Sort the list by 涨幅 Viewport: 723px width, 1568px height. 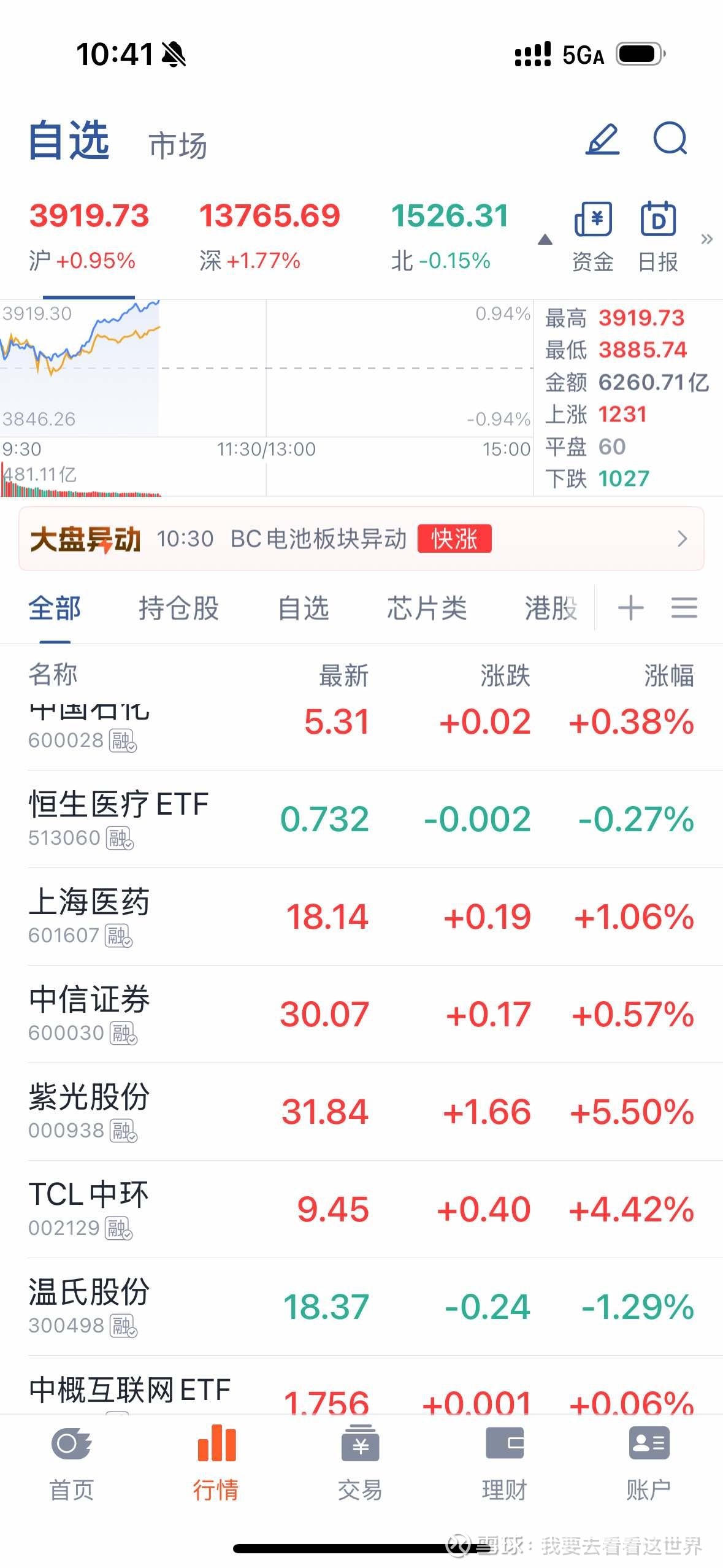click(x=668, y=675)
